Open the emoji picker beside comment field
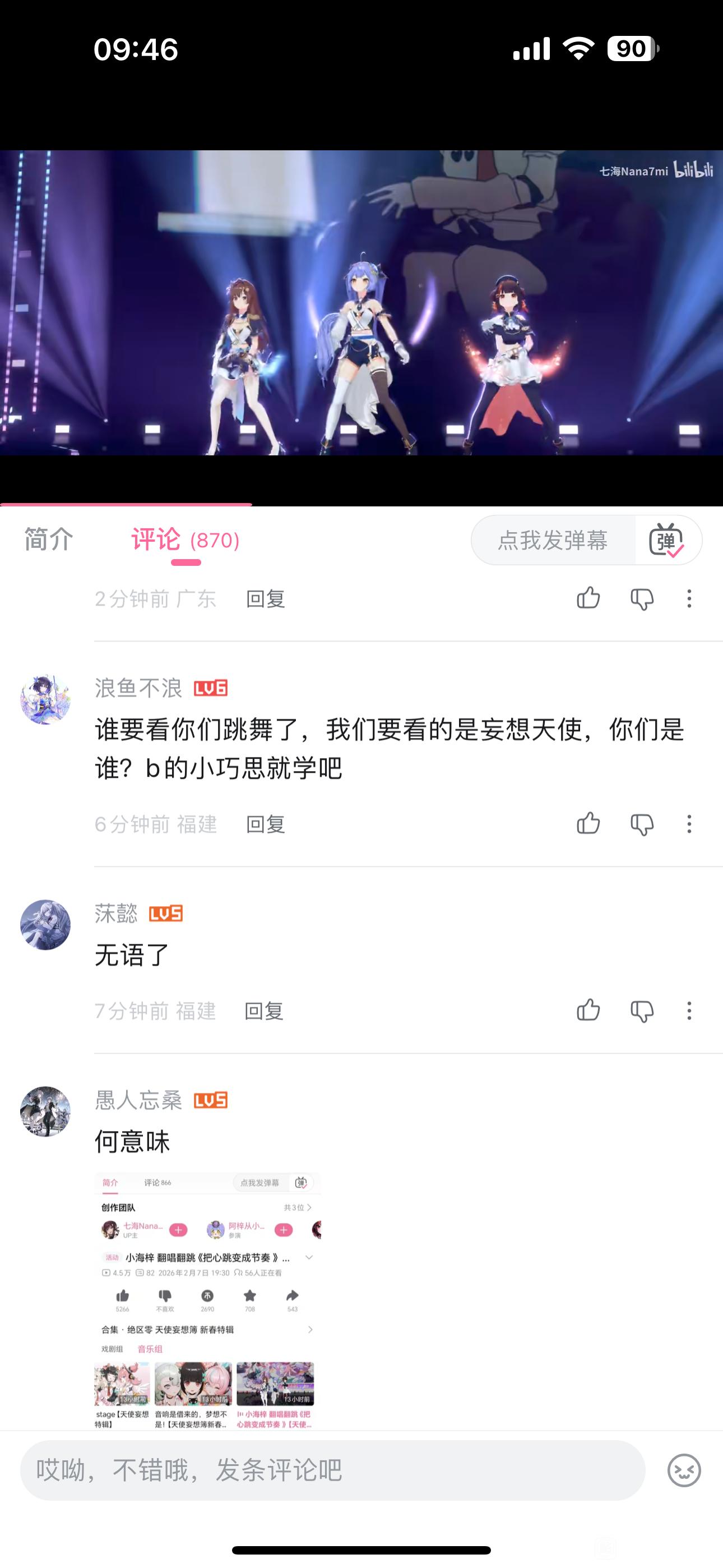The image size is (723, 1568). pyautogui.click(x=684, y=1470)
